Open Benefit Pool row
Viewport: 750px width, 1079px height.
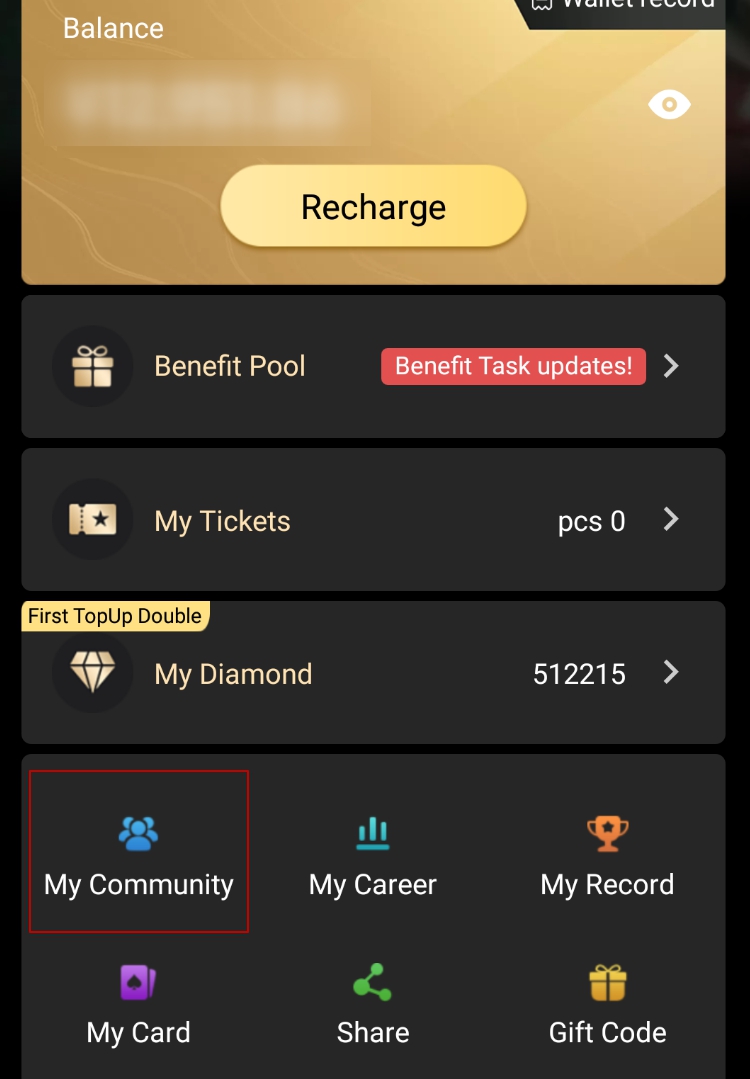point(373,366)
